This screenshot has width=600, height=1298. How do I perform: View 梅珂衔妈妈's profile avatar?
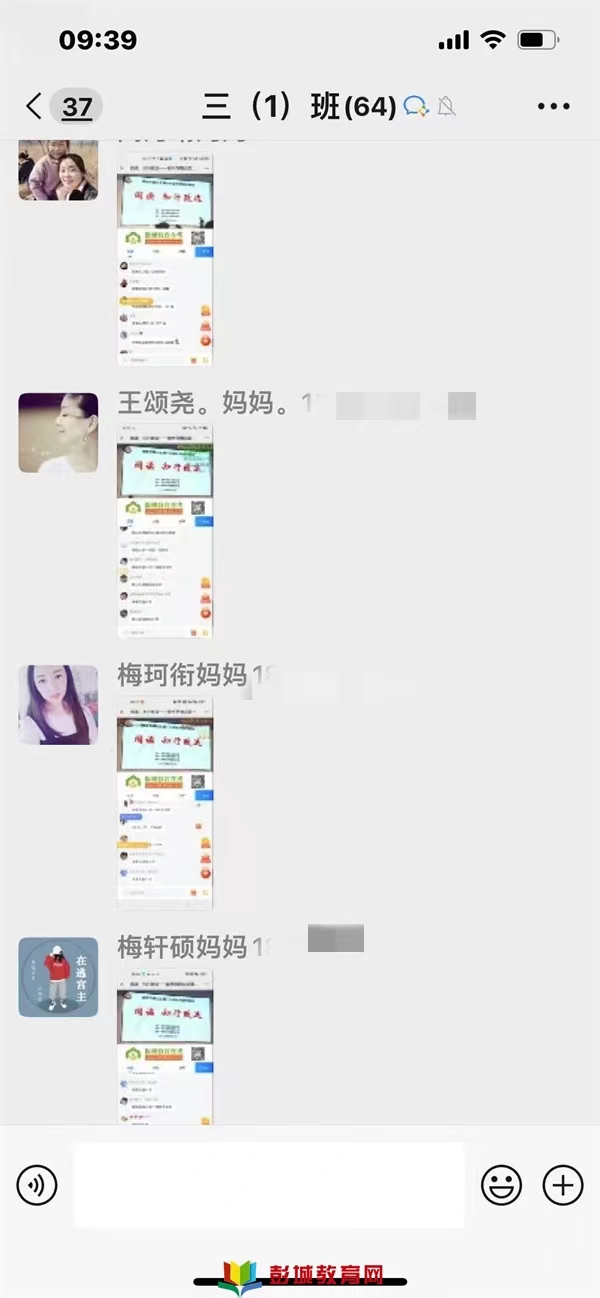58,705
